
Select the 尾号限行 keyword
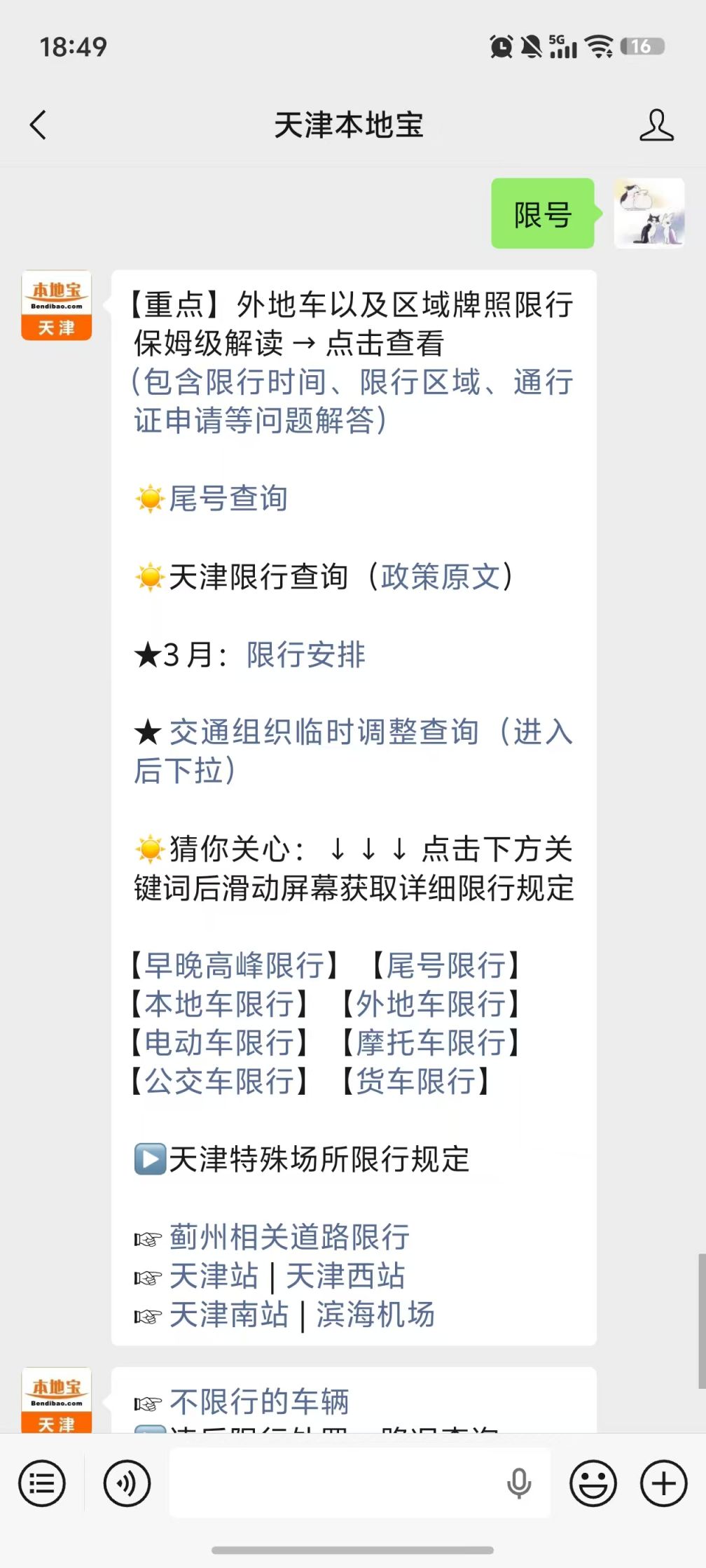tap(445, 965)
